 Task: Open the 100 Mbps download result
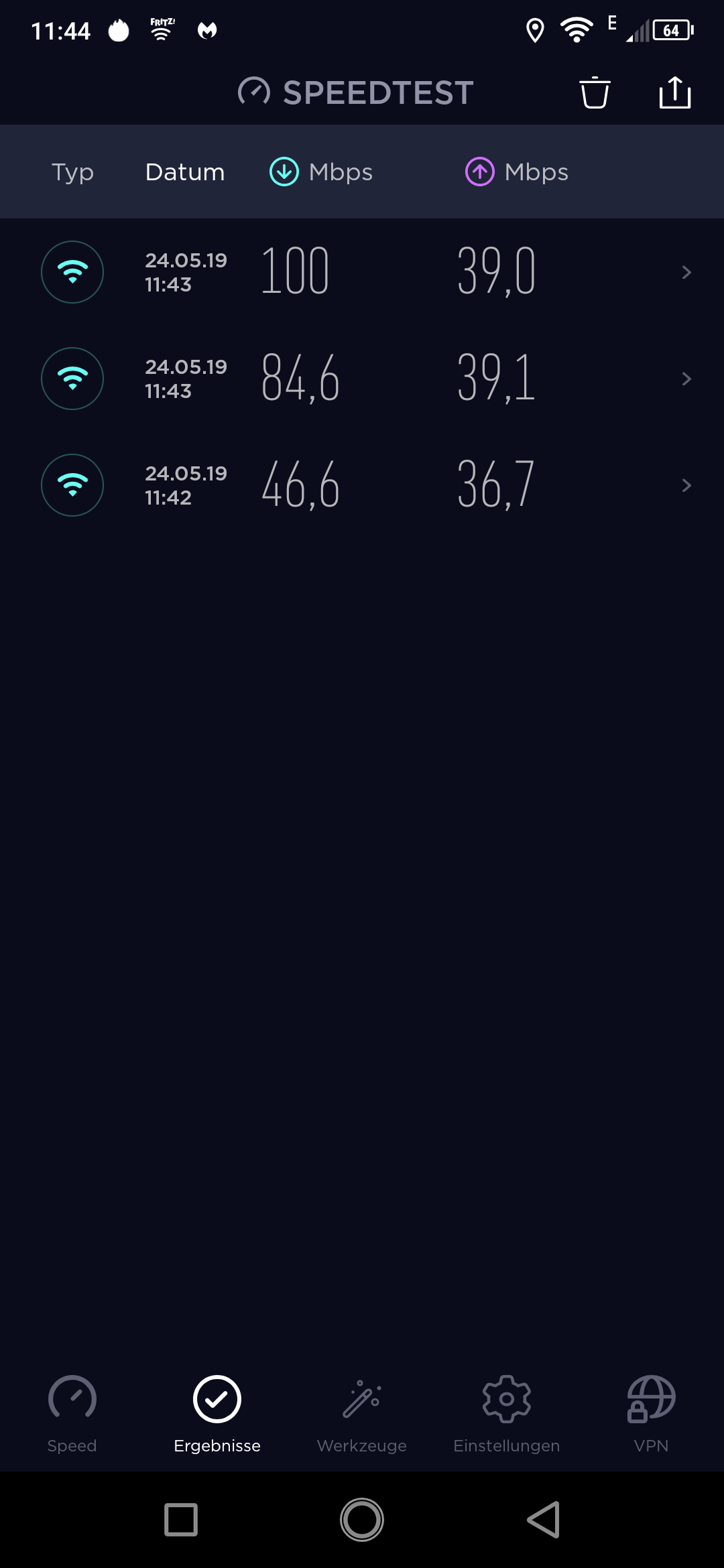tap(362, 272)
